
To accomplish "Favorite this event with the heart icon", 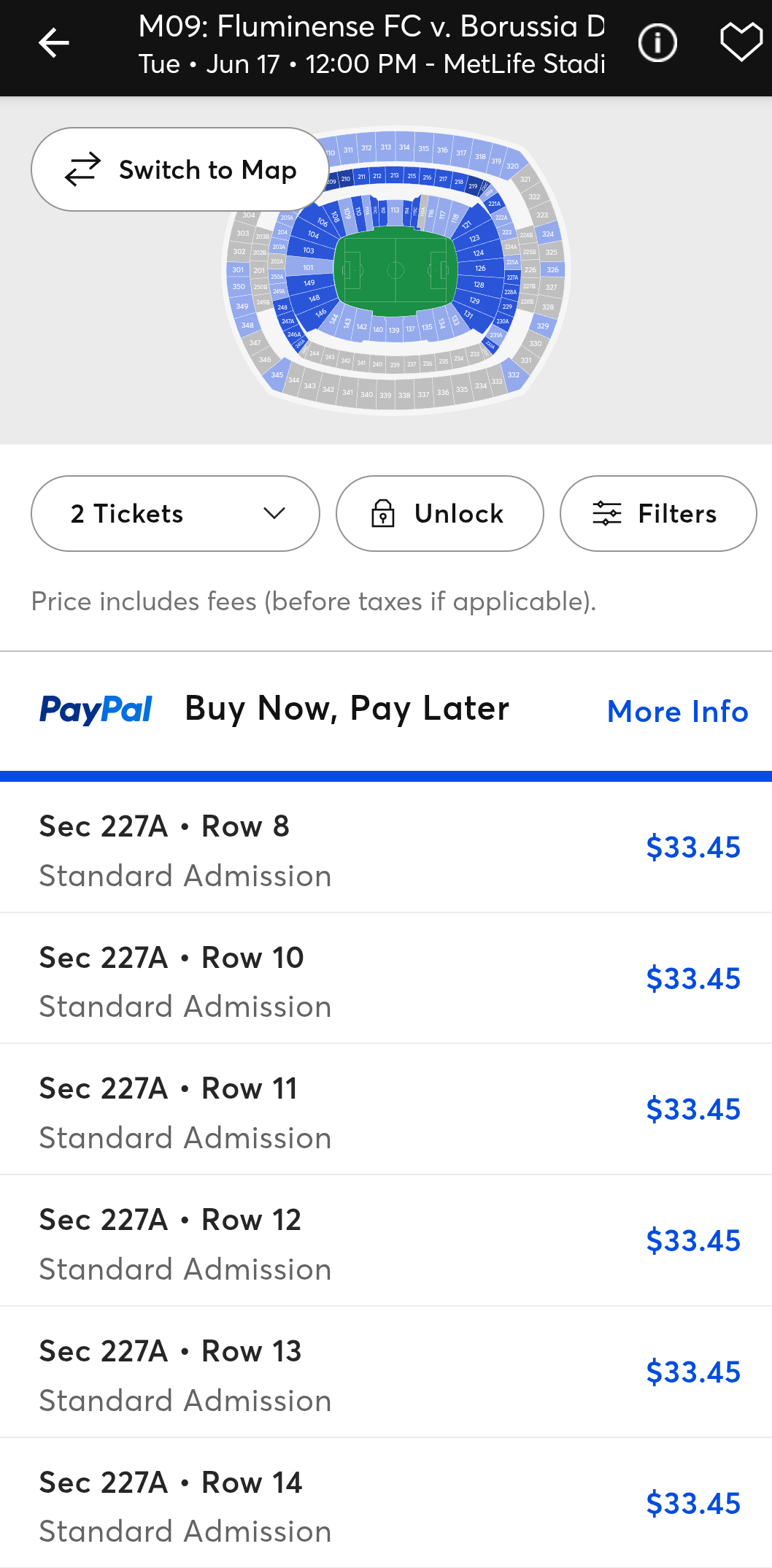I will point(741,43).
